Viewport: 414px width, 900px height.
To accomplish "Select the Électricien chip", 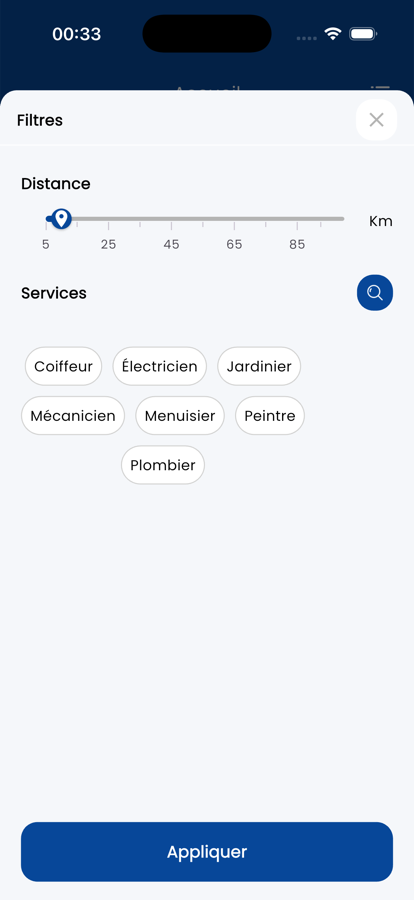I will tap(160, 366).
